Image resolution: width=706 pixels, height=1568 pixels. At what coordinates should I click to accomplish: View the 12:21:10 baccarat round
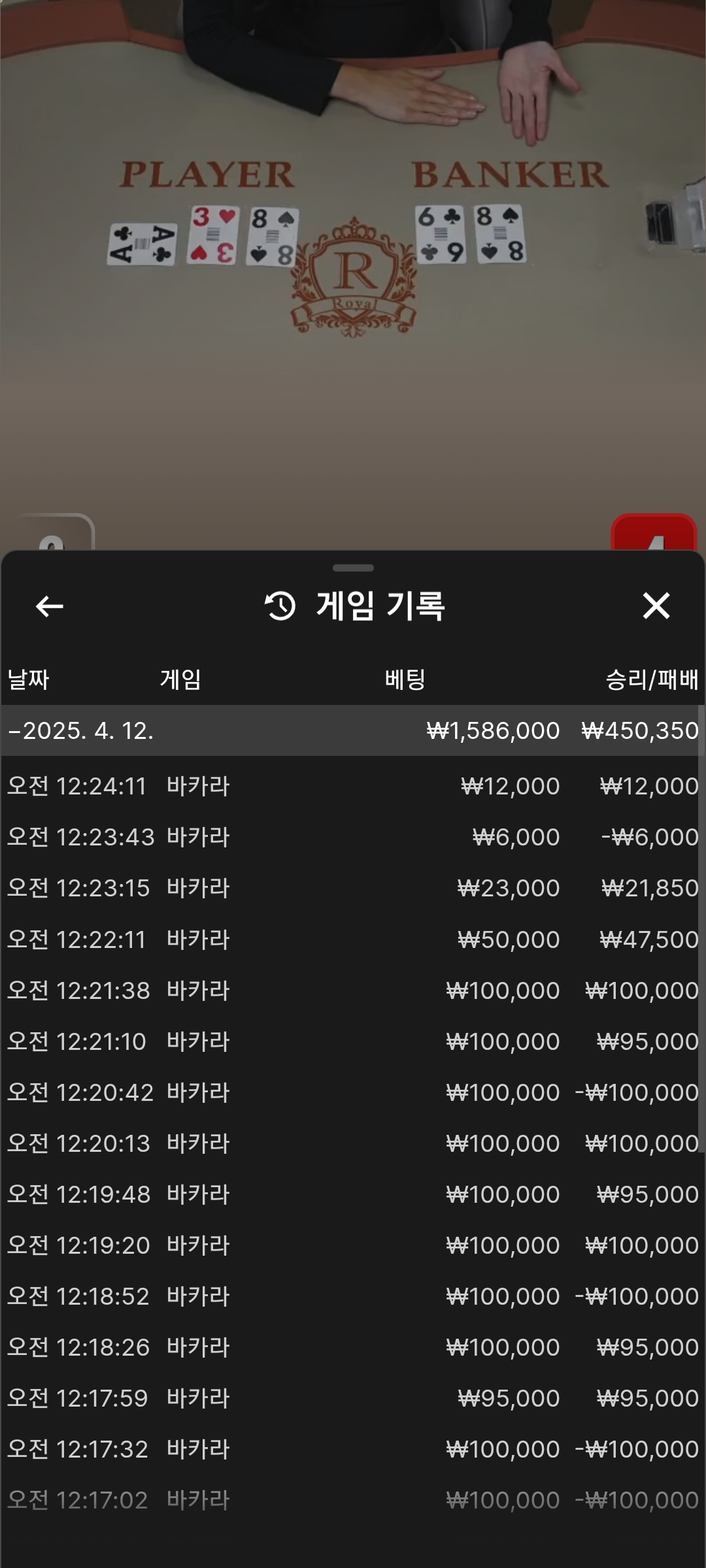tap(353, 1041)
